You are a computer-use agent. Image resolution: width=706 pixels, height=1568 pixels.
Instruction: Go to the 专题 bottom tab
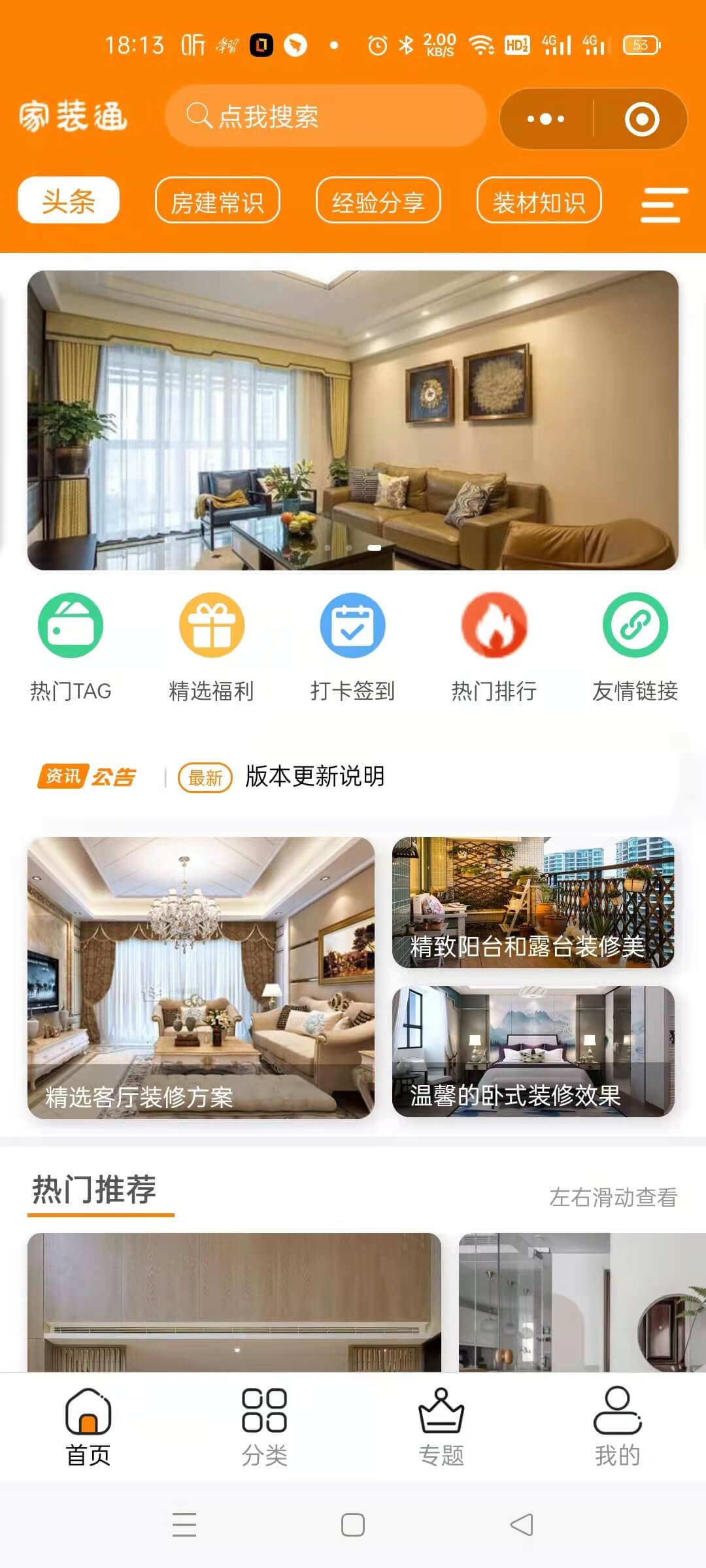pyautogui.click(x=441, y=1427)
